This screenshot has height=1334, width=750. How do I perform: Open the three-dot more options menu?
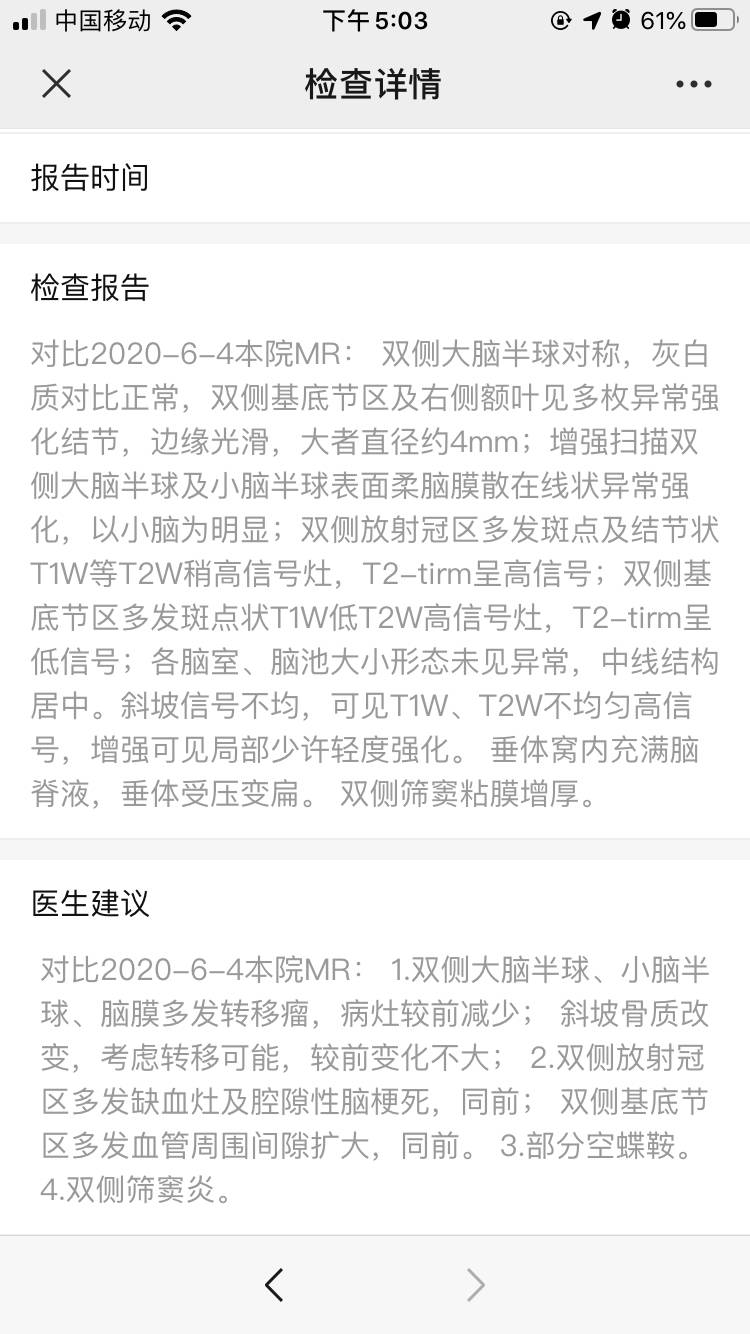click(x=693, y=84)
